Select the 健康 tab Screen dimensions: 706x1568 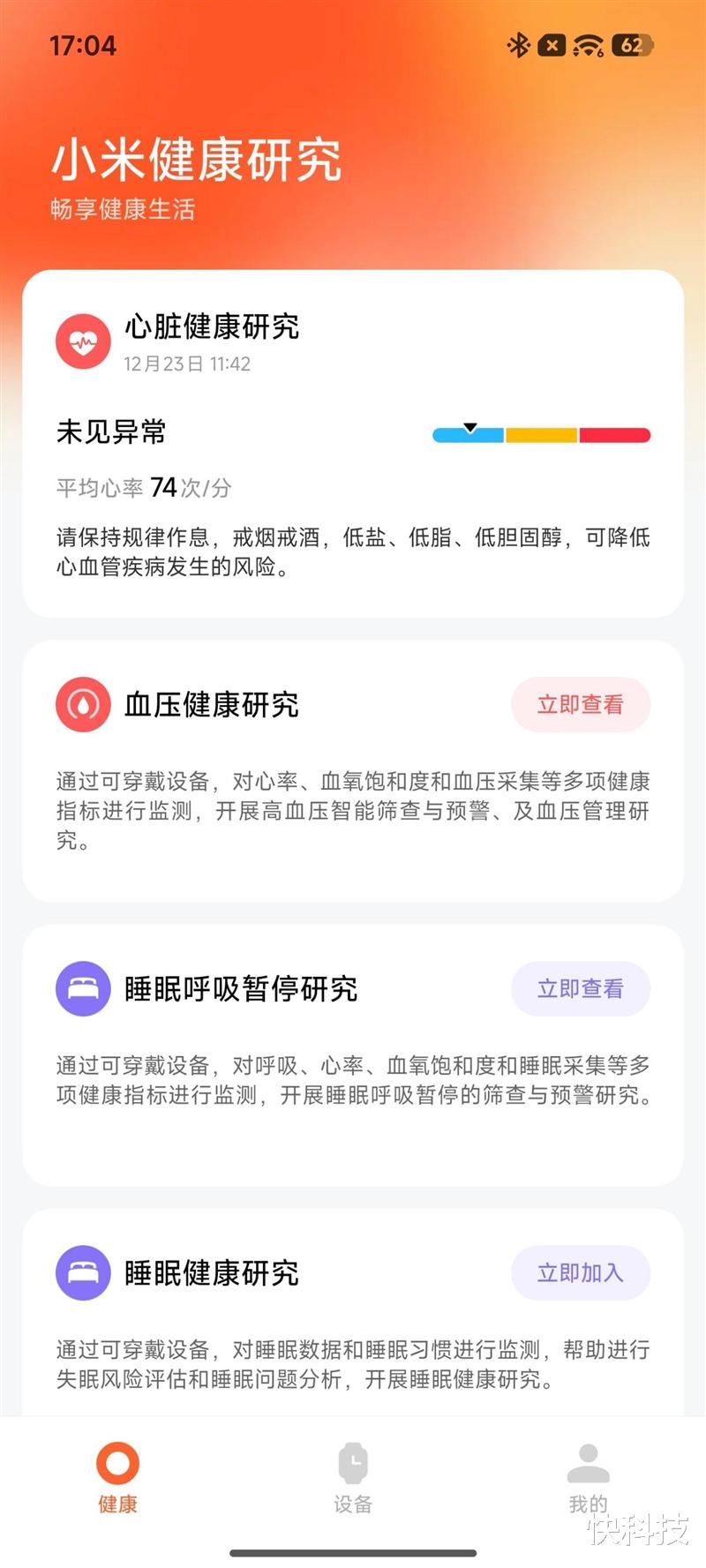117,1478
